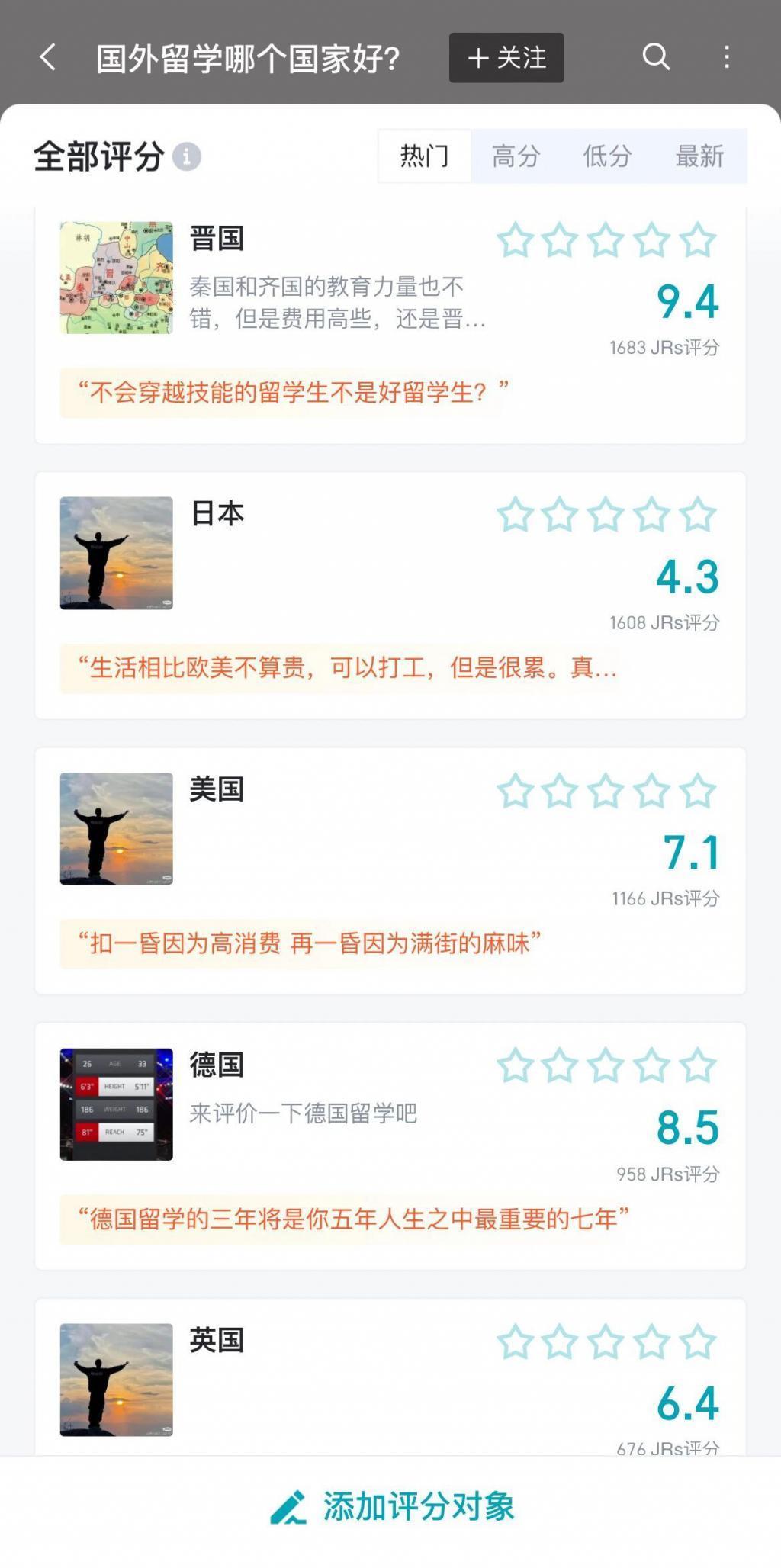Tap the 晋国 map thumbnail
This screenshot has width=781, height=1568.
tap(116, 277)
